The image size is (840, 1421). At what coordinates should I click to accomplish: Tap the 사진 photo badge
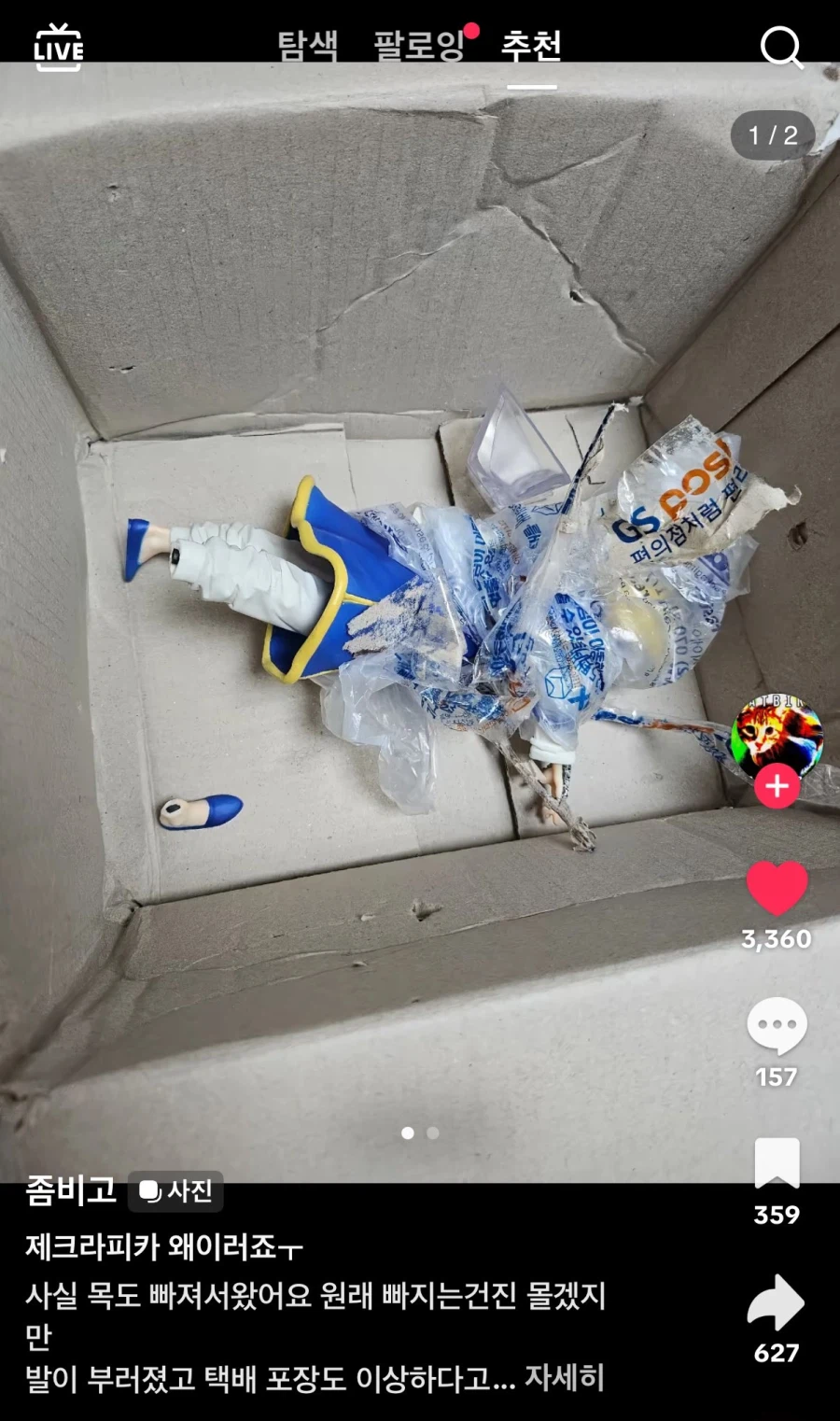coord(175,1191)
